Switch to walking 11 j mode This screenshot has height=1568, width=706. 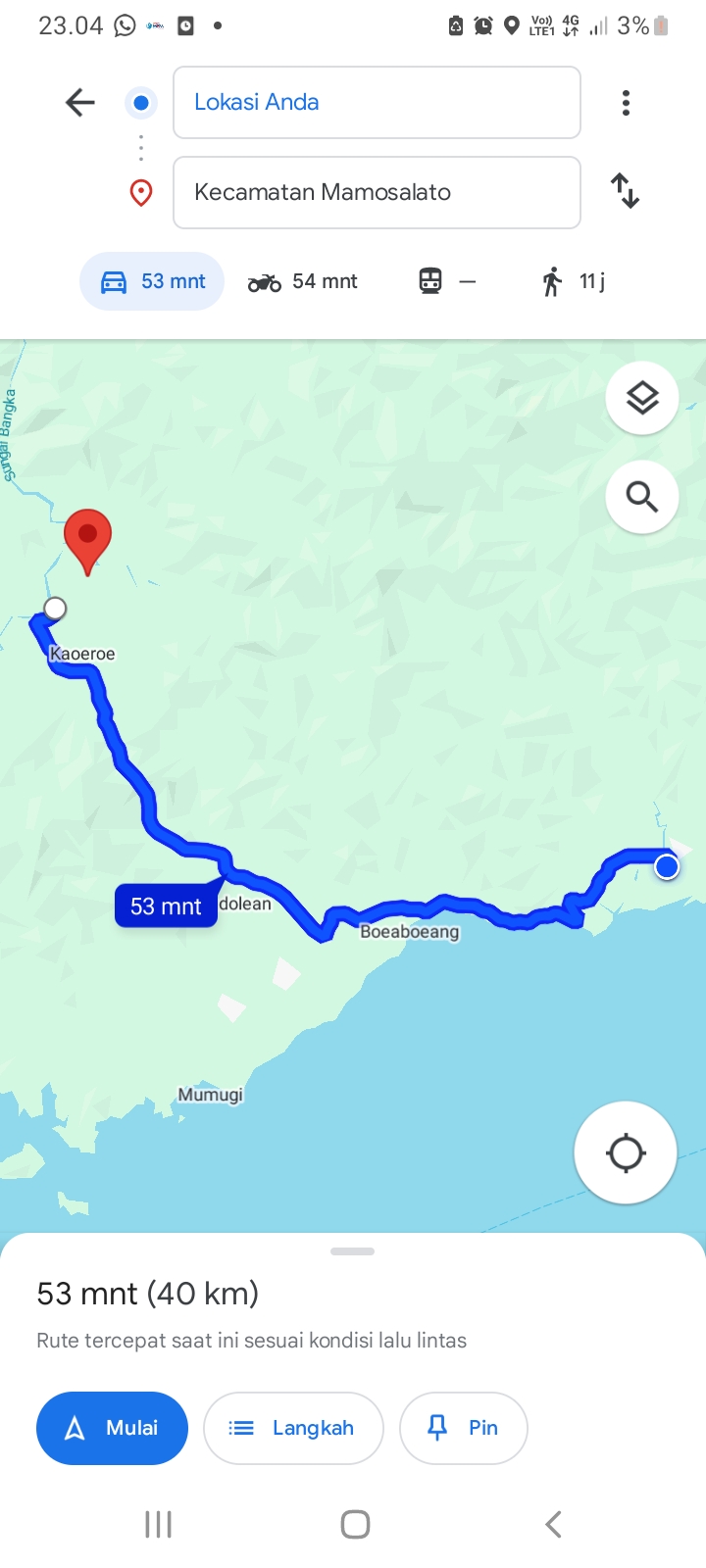pos(574,281)
